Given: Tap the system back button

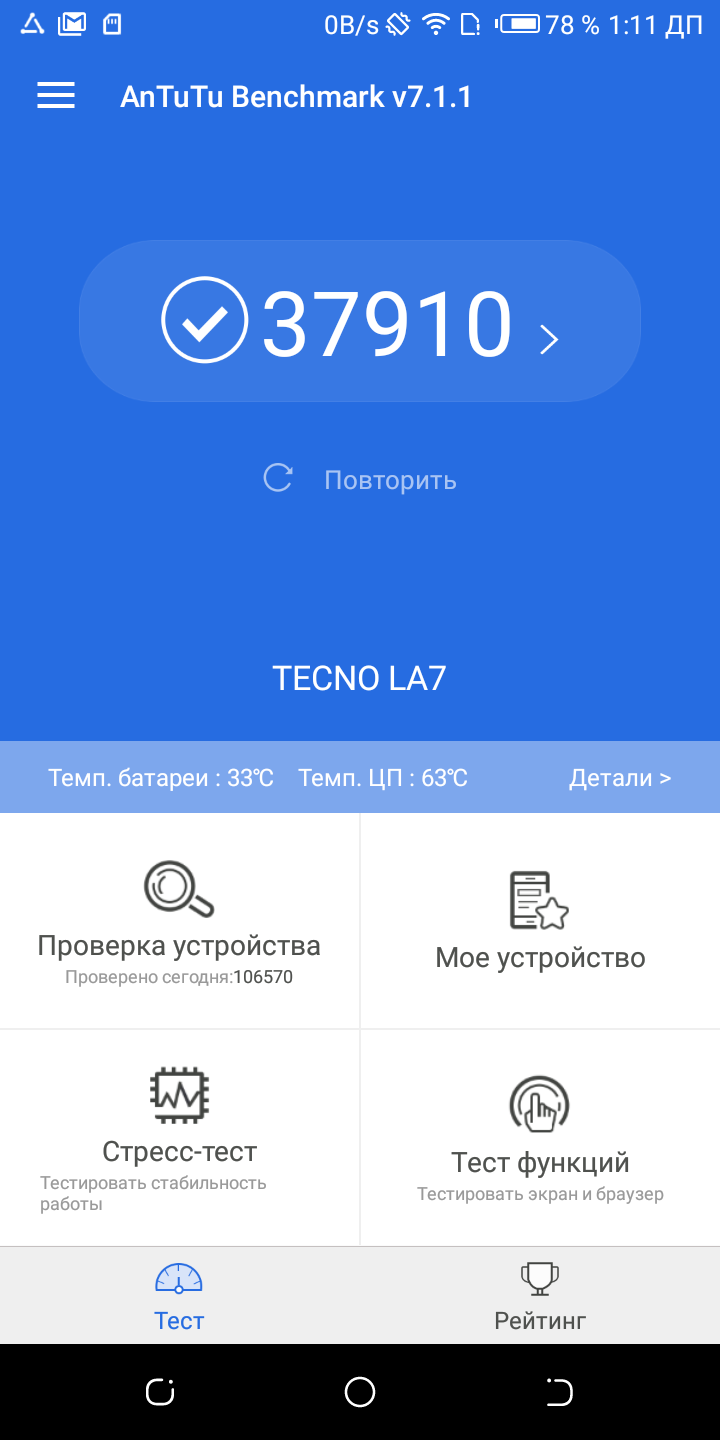Looking at the screenshot, I should tap(559, 1392).
